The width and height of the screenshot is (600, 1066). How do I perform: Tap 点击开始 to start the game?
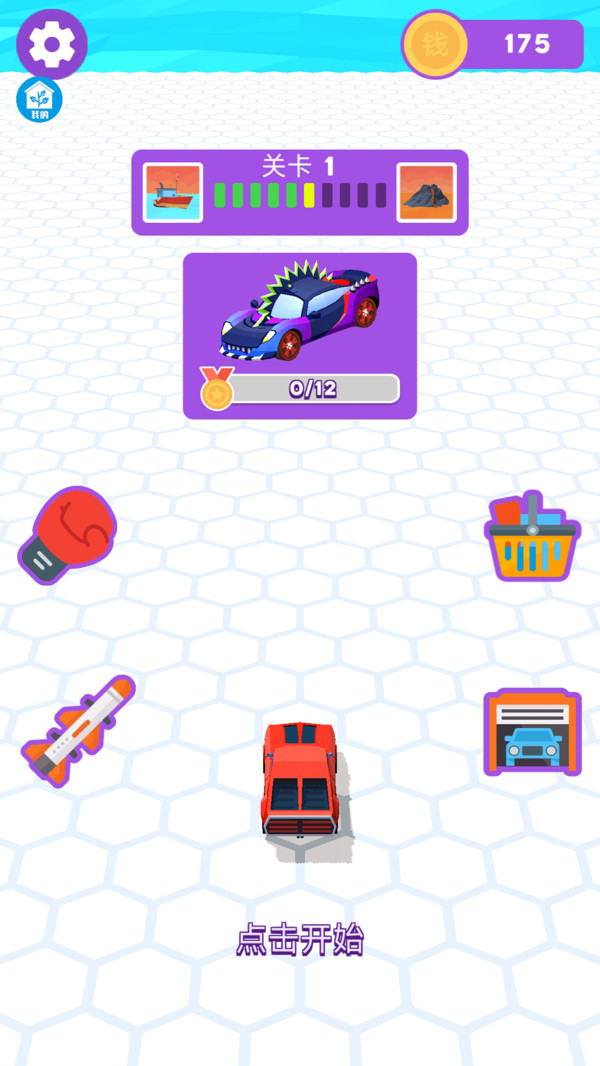click(x=300, y=940)
